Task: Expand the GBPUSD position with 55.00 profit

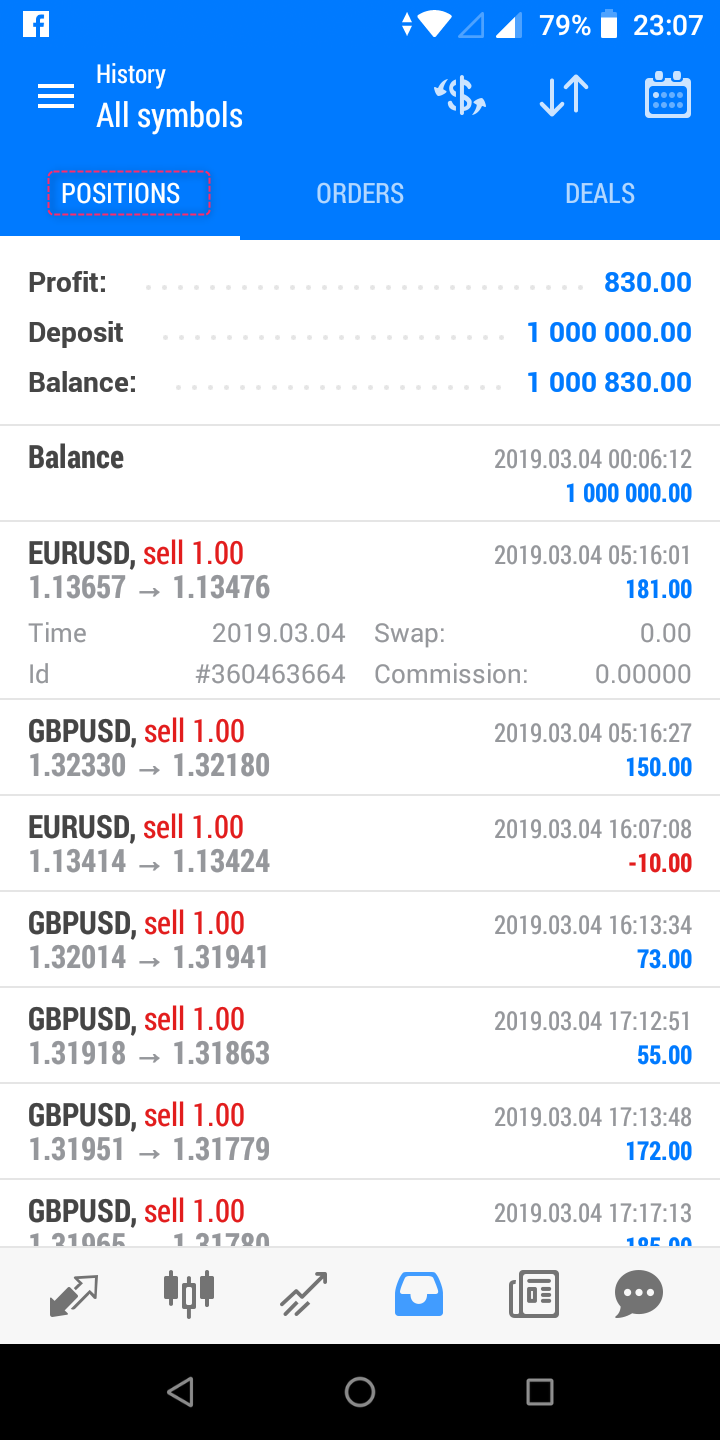Action: click(360, 1036)
